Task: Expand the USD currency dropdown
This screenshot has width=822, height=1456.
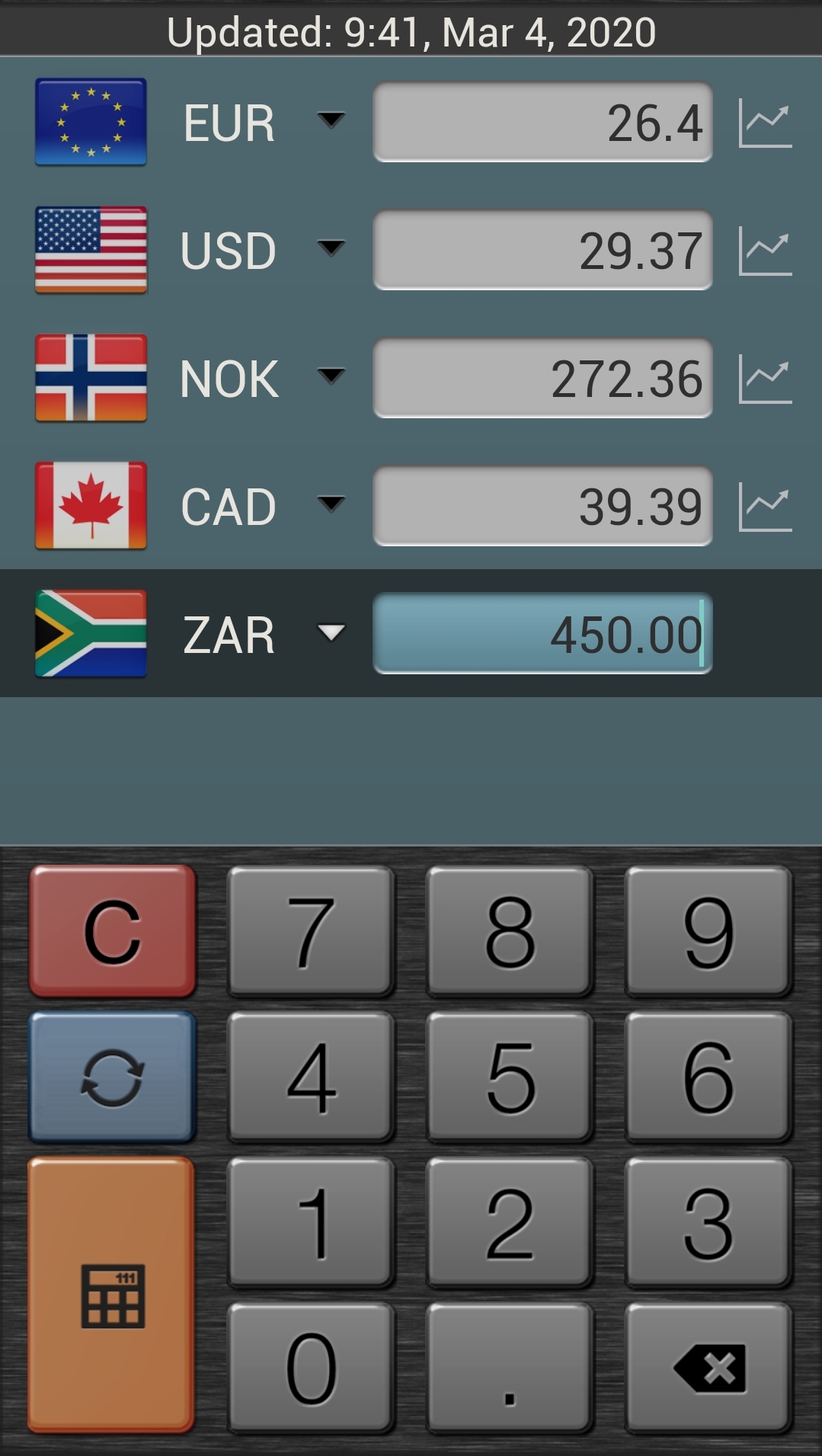Action: tap(331, 248)
